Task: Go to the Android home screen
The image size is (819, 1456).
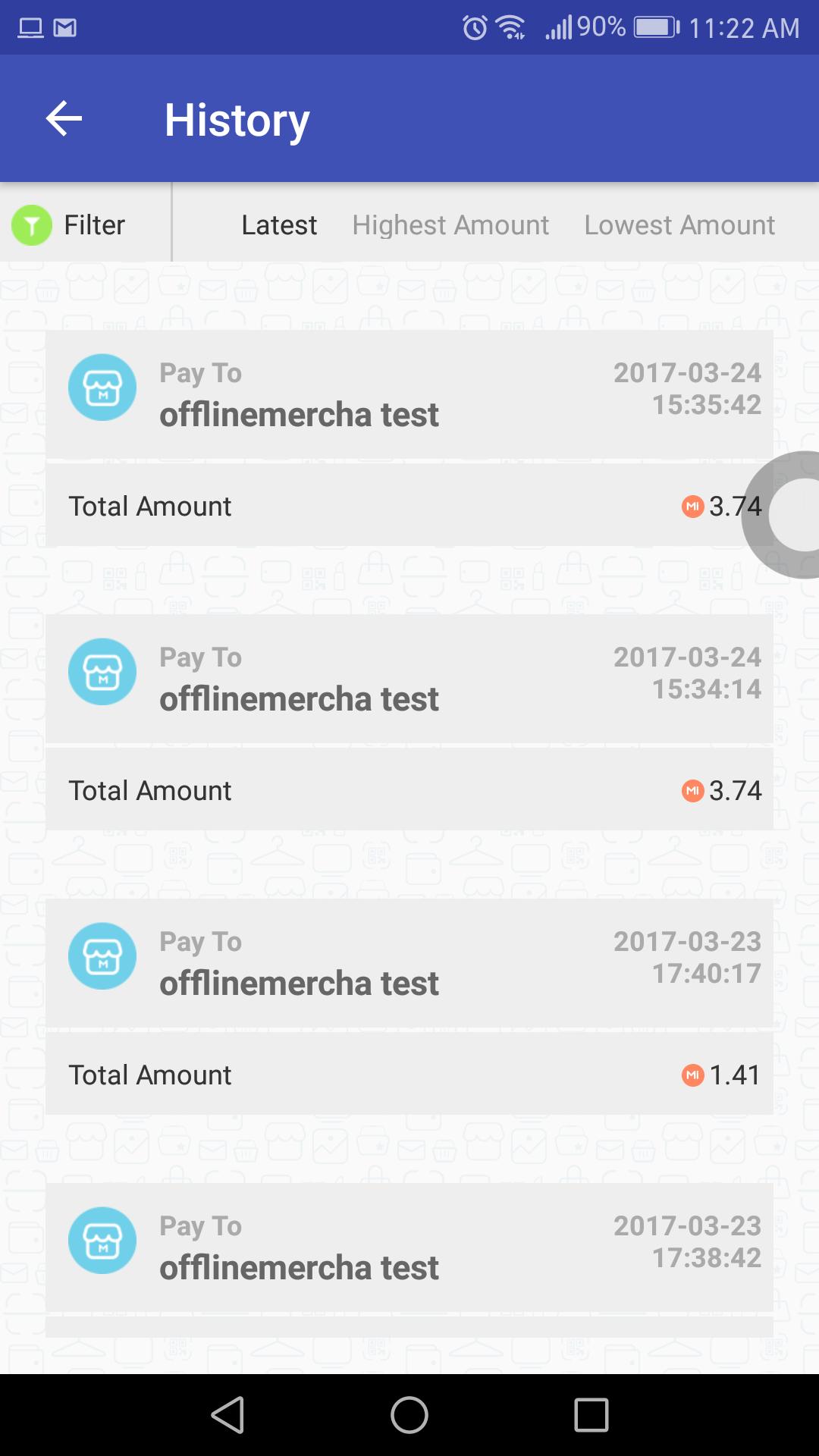Action: [x=409, y=1415]
